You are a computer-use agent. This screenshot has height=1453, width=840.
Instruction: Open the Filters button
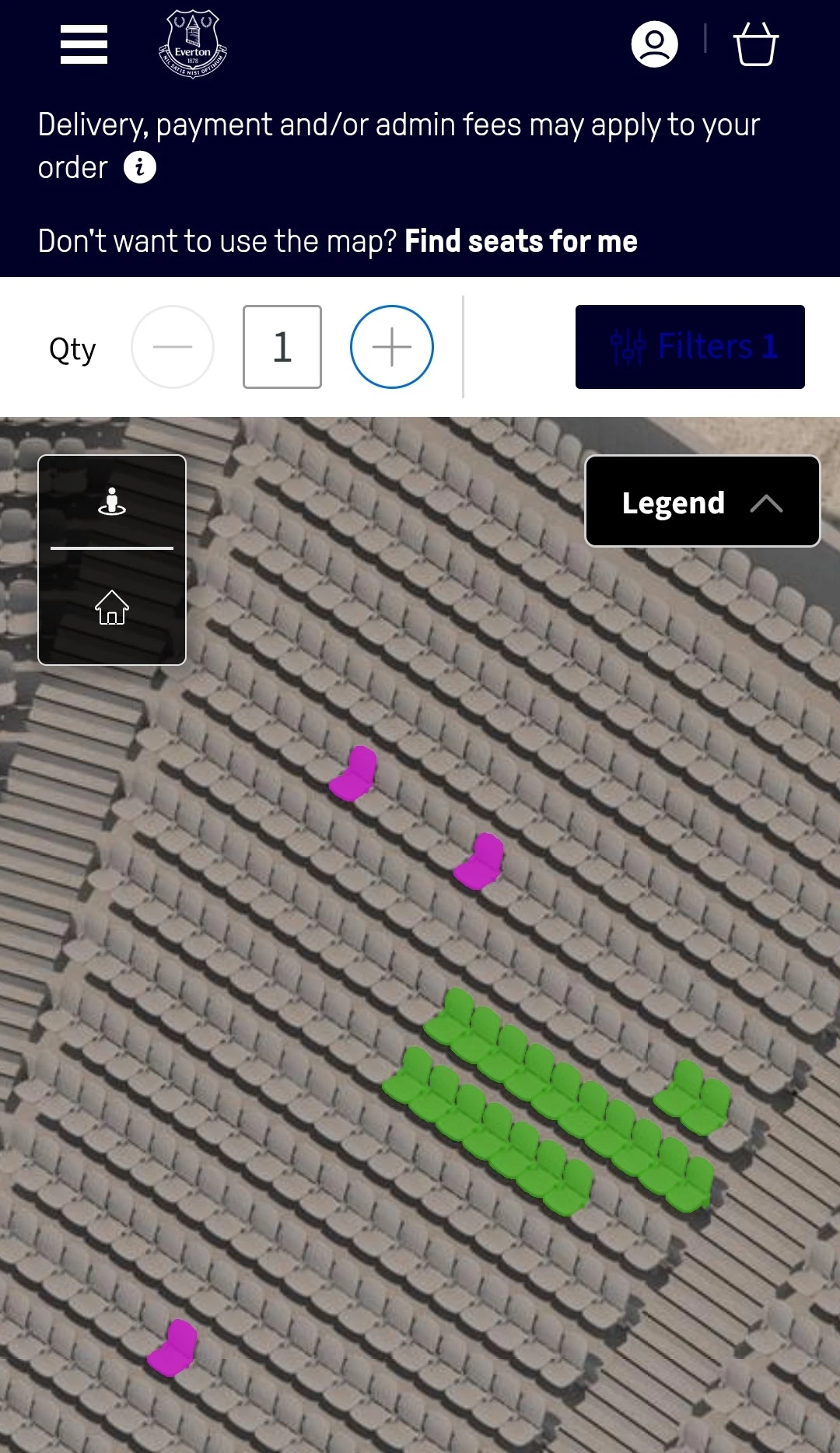690,347
